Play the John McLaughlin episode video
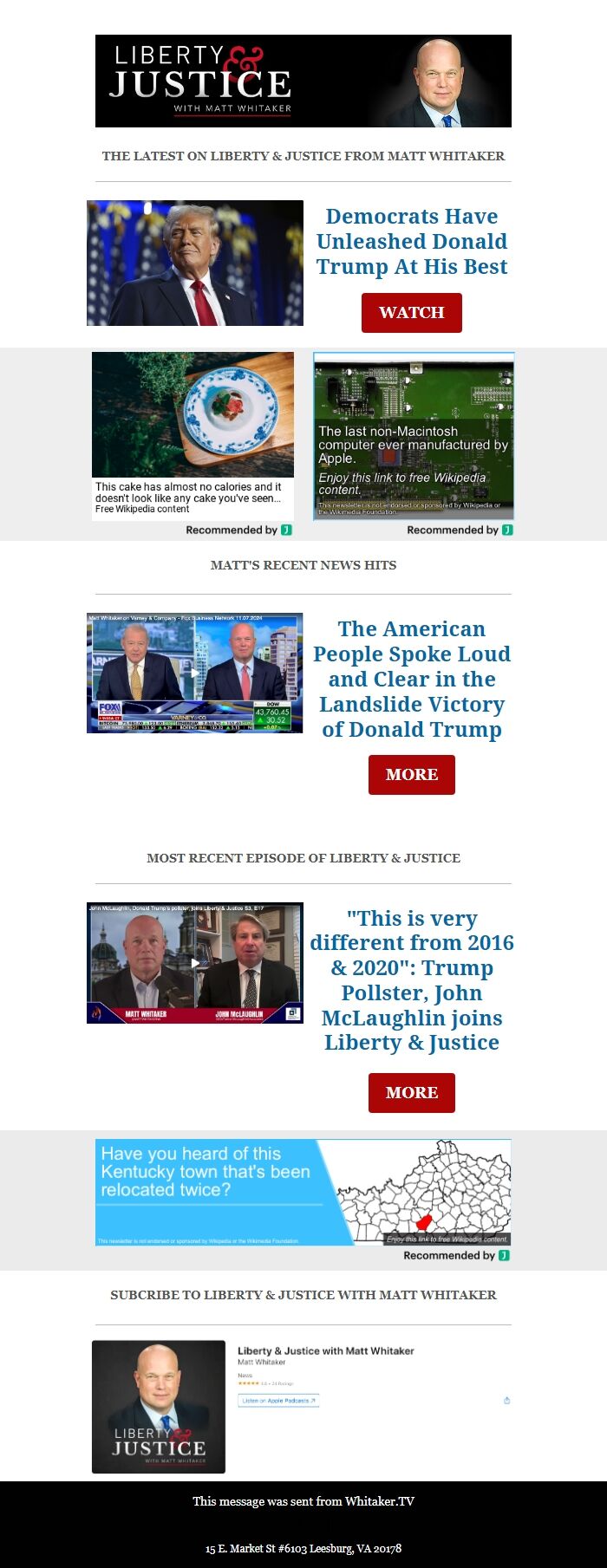Screen dimensions: 607x1568 tap(195, 963)
